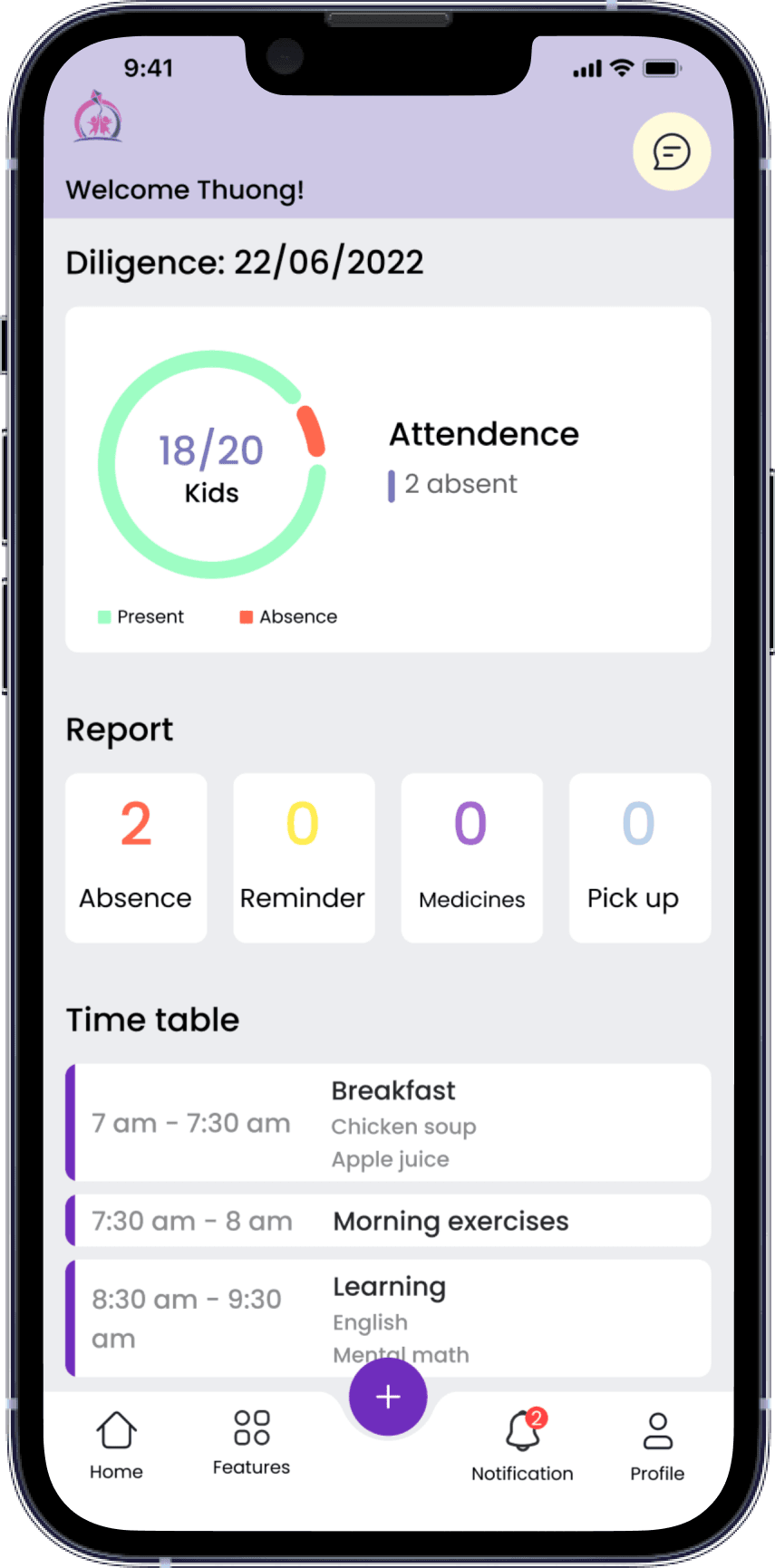Screen dimensions: 775x1568
Task: Open the attendance card showing 18/20 kids
Action: [x=388, y=479]
